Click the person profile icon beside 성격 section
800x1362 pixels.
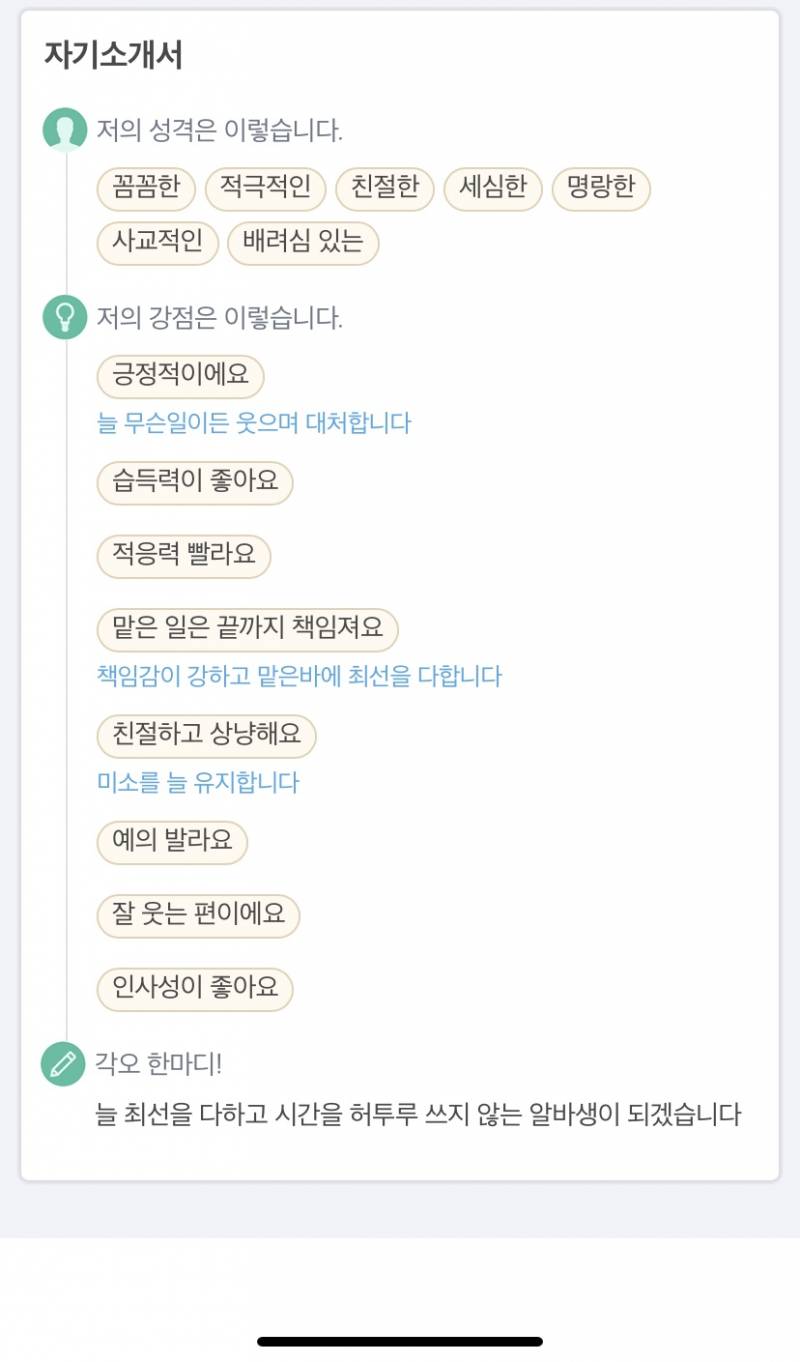pos(62,129)
